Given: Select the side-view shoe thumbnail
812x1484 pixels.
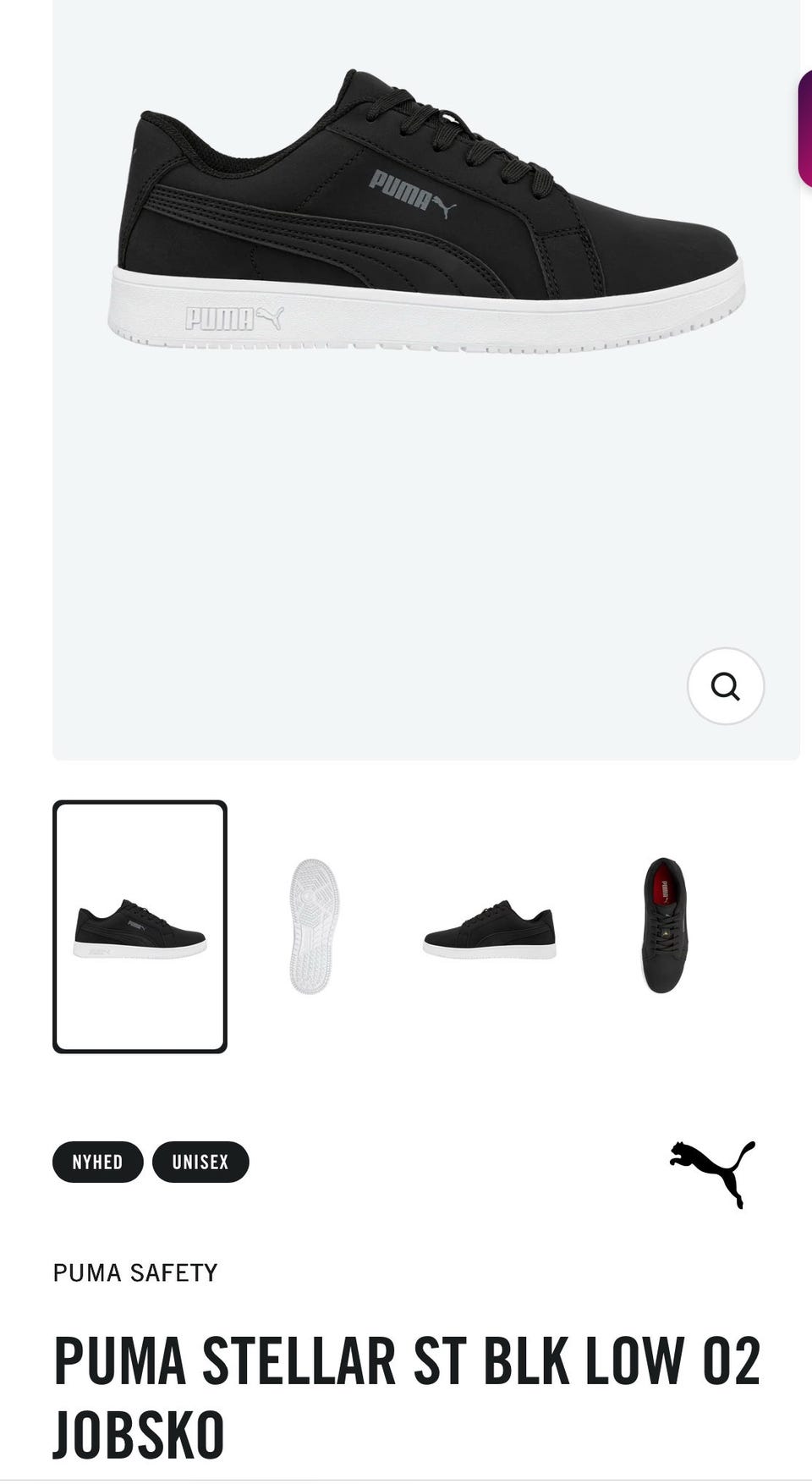Looking at the screenshot, I should click(x=140, y=926).
